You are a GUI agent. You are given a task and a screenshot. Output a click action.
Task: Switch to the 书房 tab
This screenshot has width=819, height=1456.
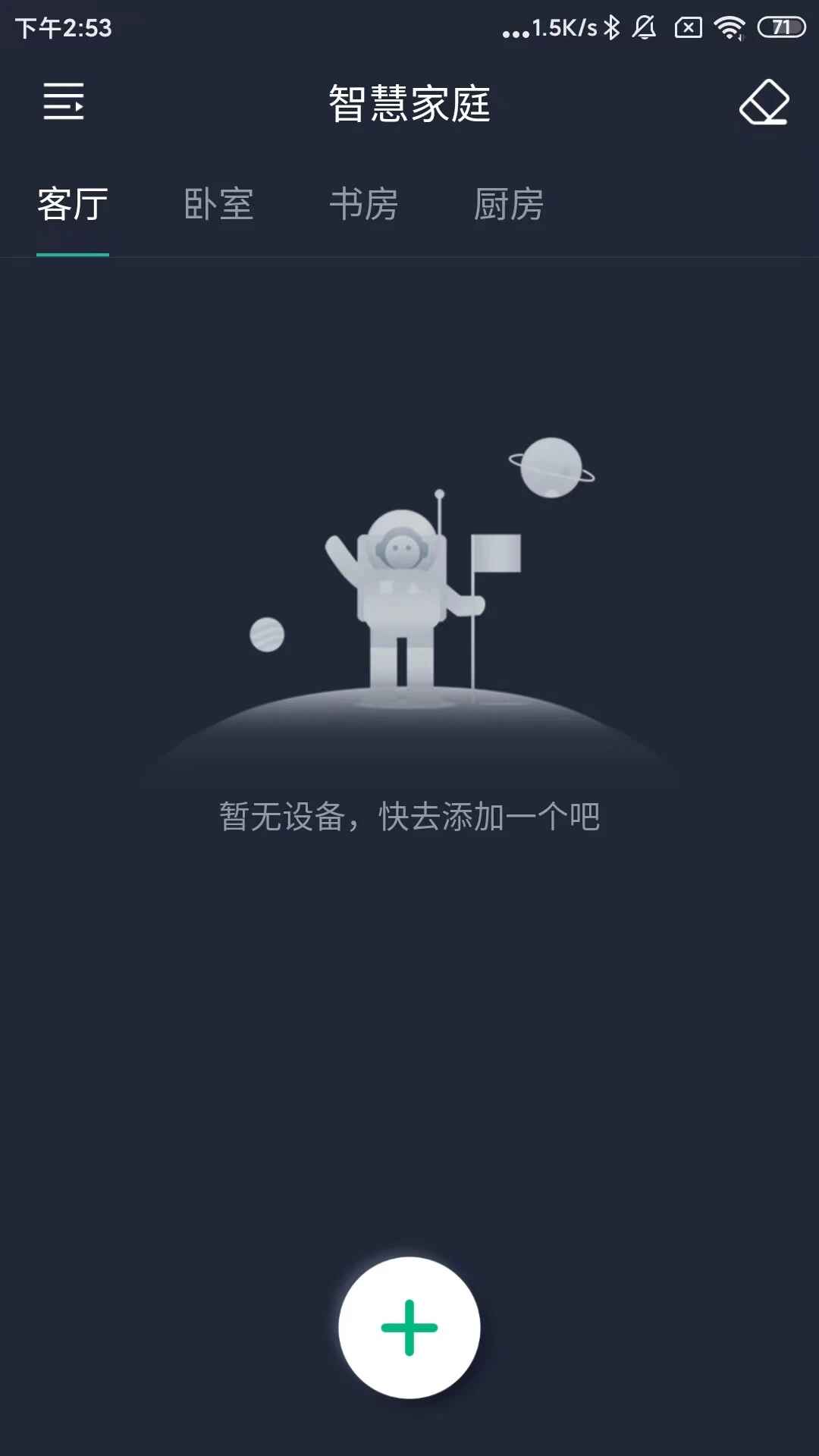[x=364, y=205]
